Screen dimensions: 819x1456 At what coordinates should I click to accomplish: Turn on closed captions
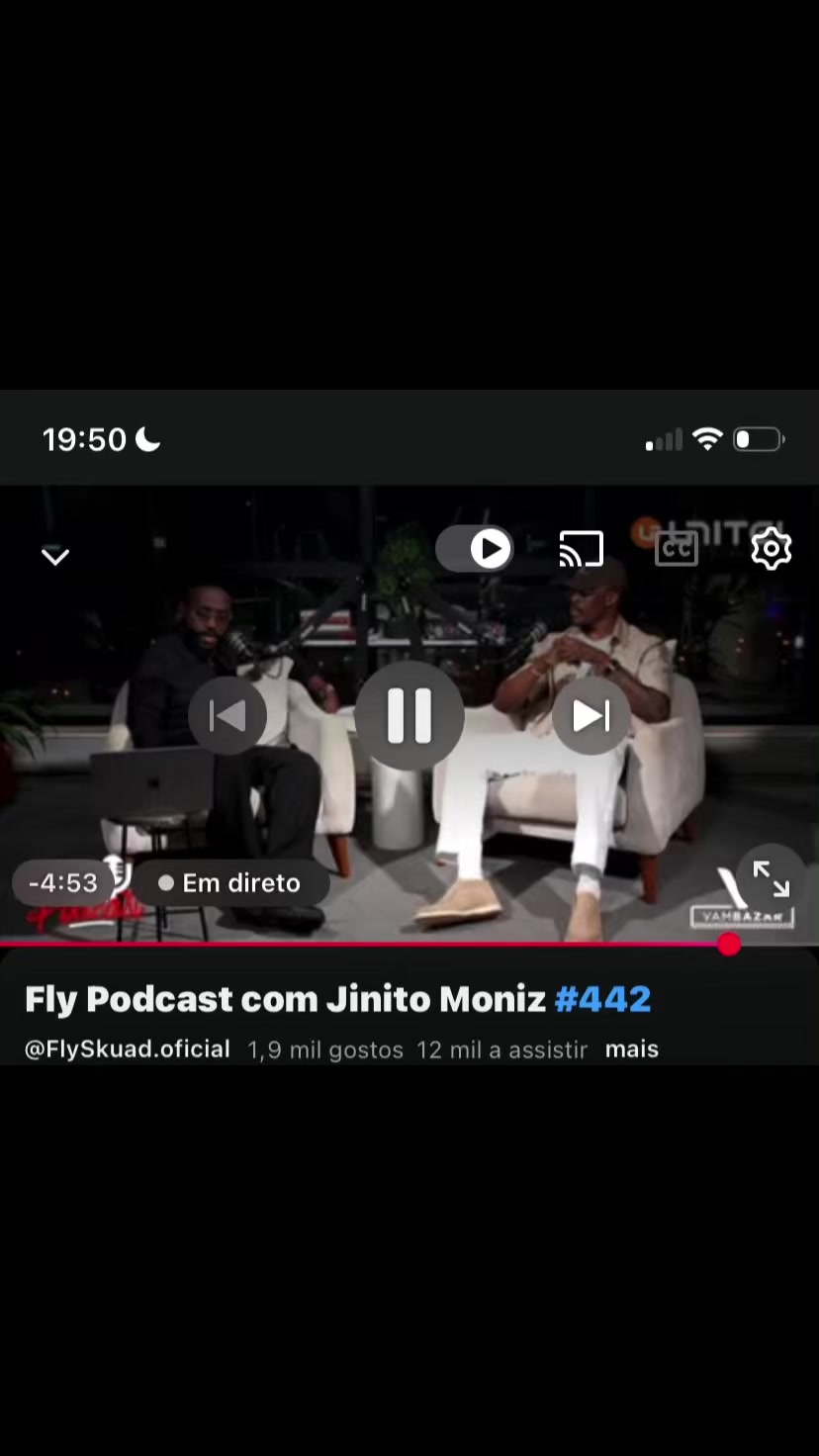point(677,549)
